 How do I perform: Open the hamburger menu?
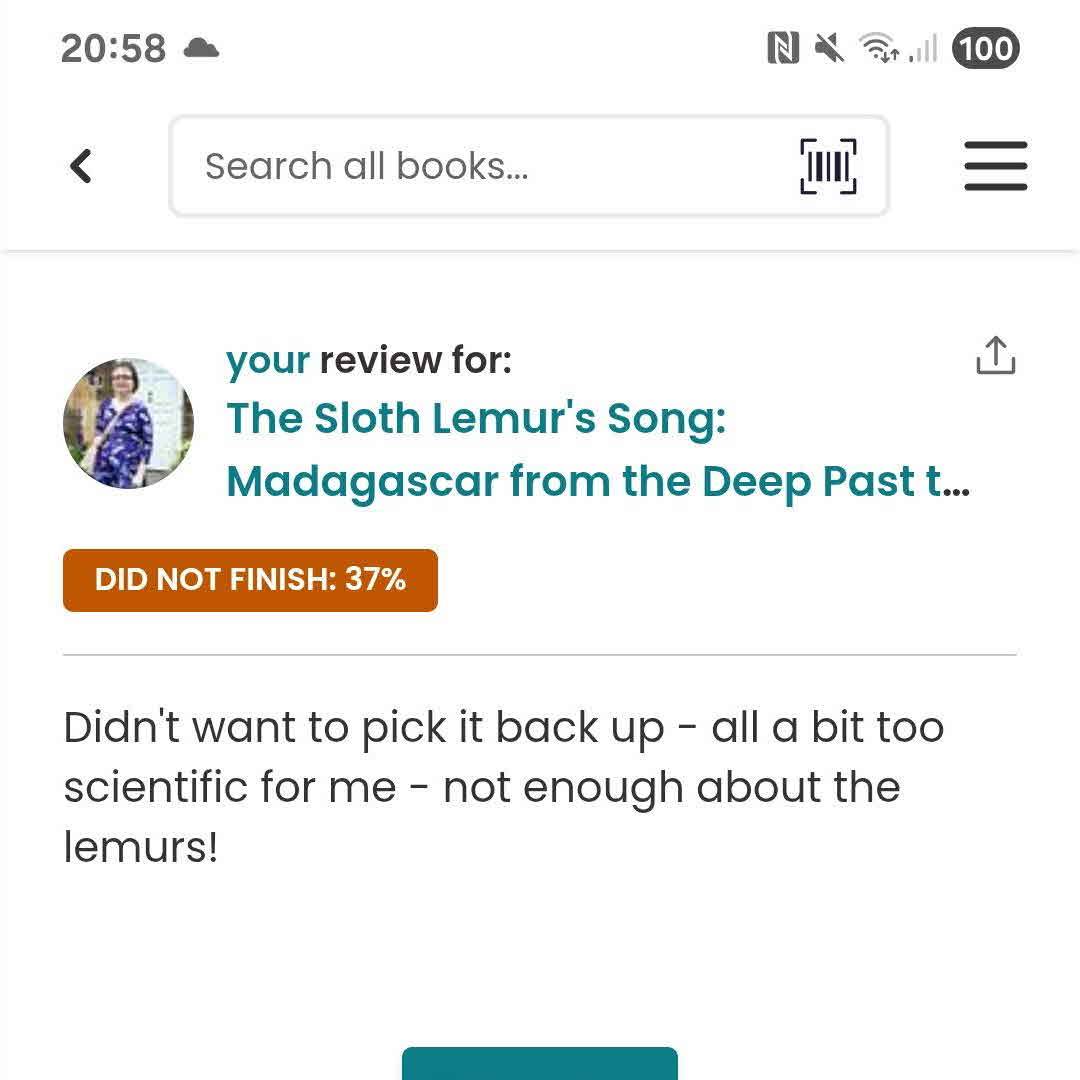pos(995,166)
